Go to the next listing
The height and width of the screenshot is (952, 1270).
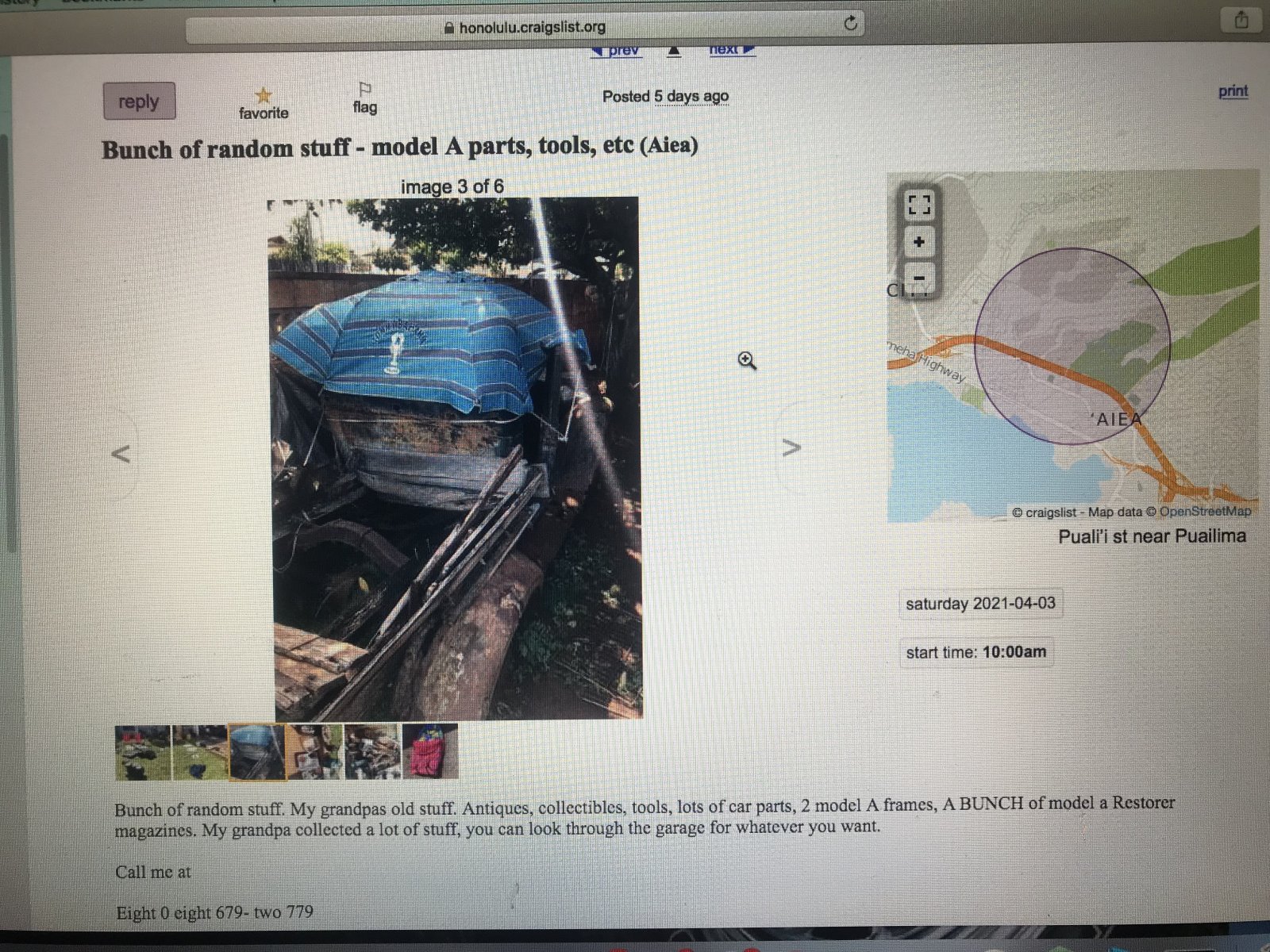[x=730, y=49]
